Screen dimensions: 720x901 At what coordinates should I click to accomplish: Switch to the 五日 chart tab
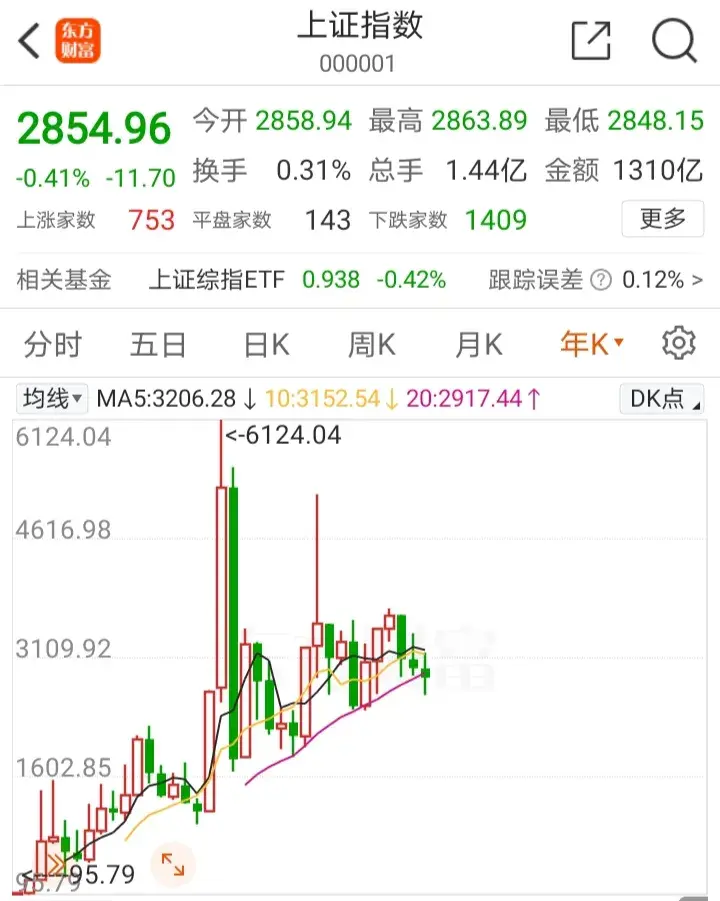coord(158,345)
